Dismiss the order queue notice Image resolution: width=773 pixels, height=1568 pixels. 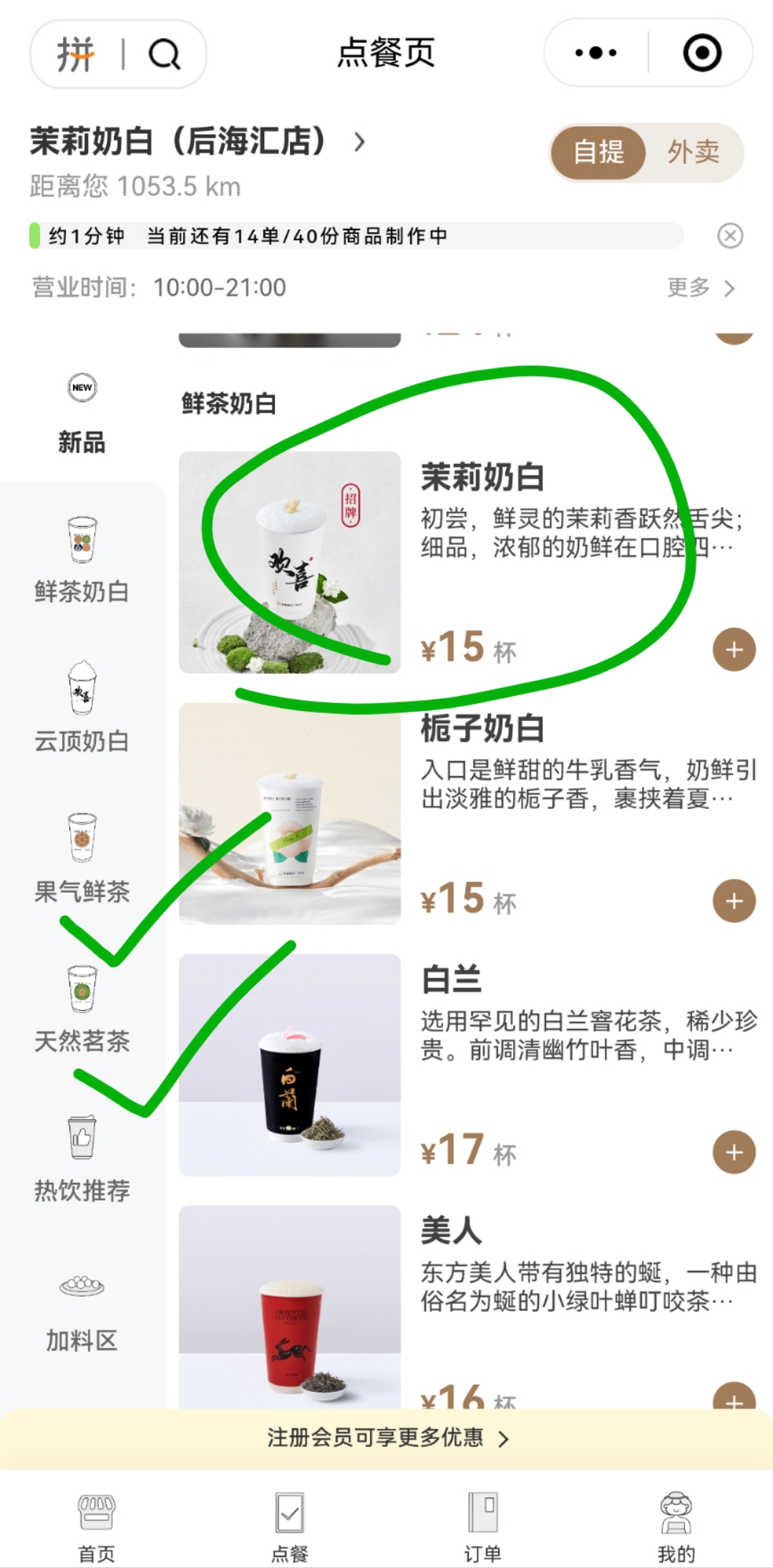[730, 236]
